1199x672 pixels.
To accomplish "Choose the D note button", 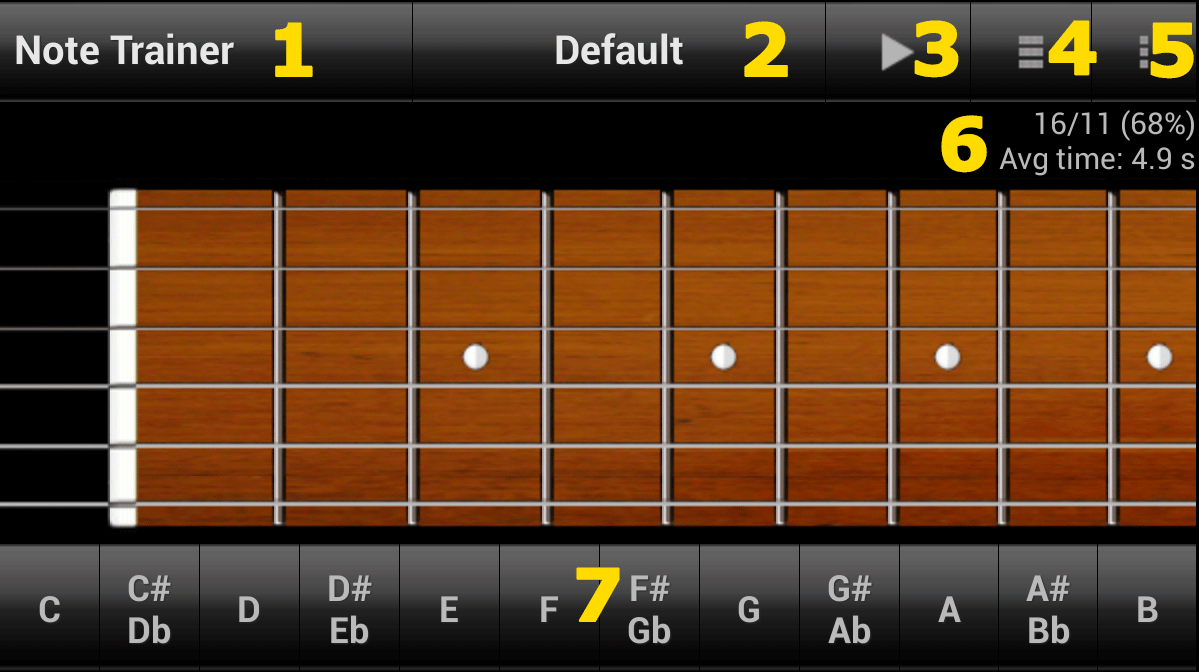I will [x=249, y=609].
